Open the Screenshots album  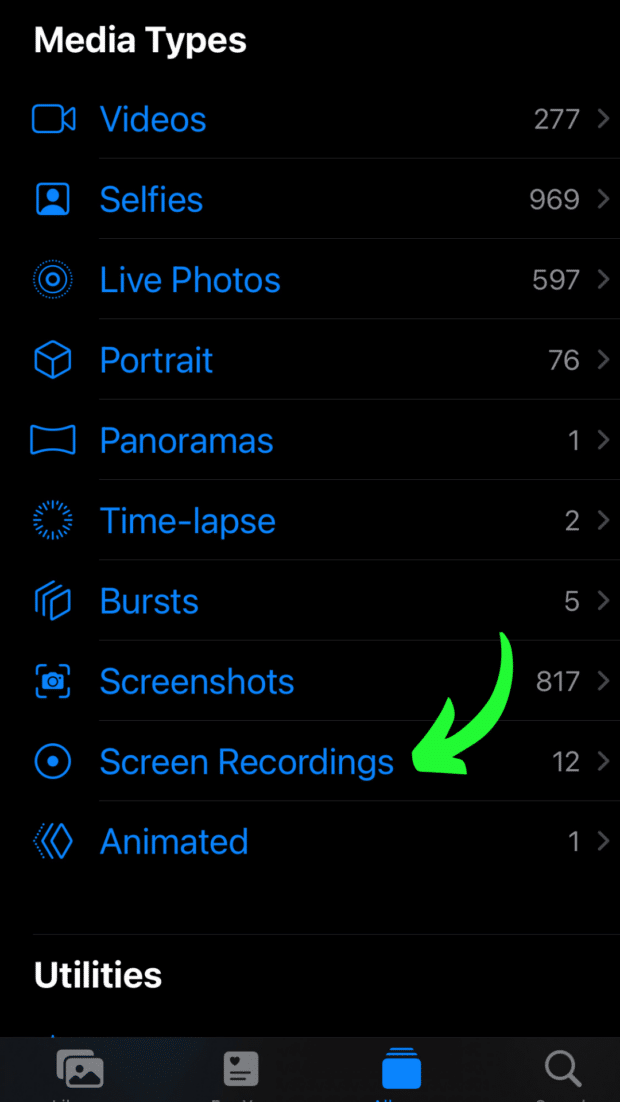coord(196,682)
